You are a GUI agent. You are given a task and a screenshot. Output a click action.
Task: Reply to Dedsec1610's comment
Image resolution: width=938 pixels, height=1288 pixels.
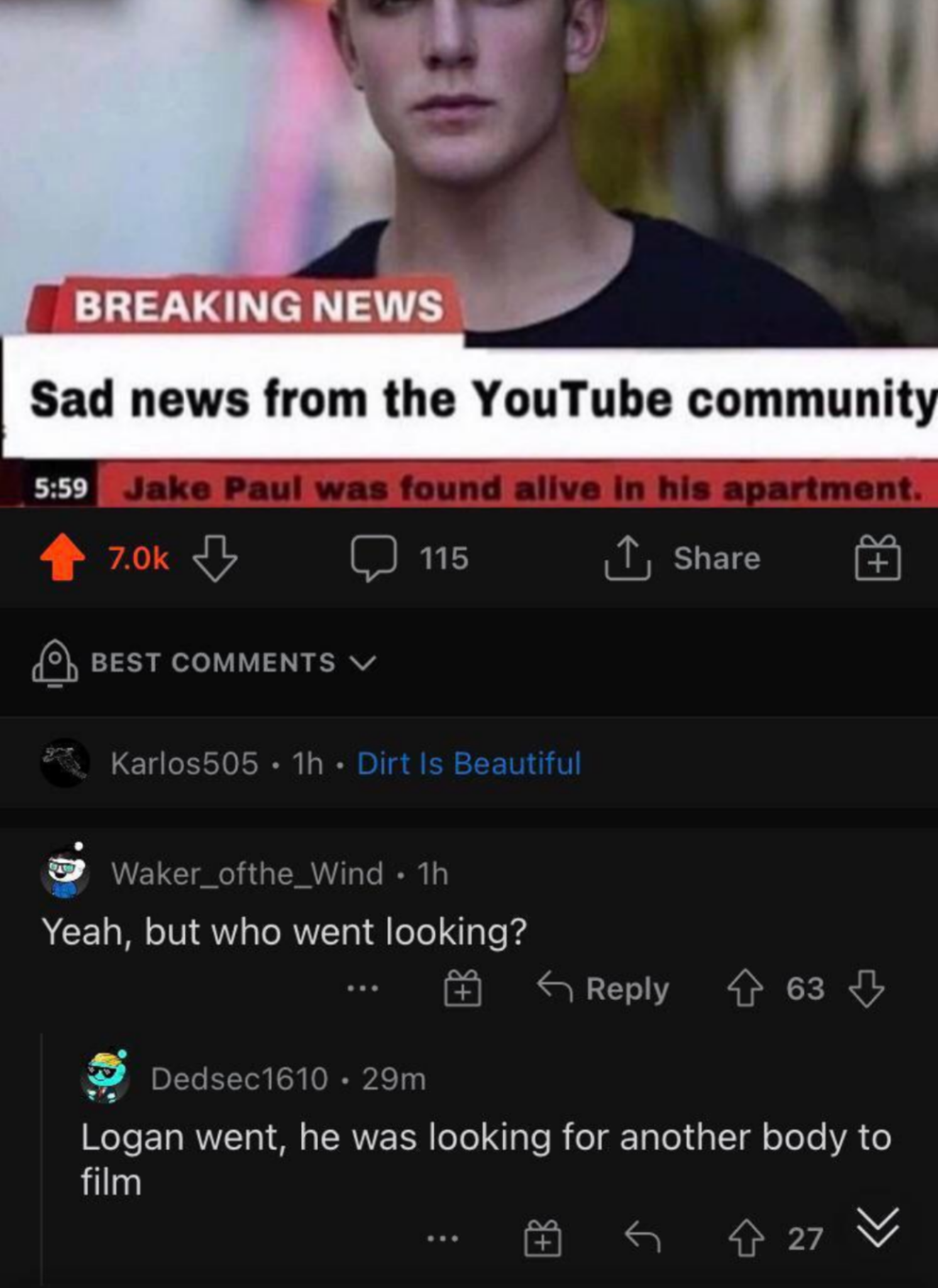(643, 1239)
